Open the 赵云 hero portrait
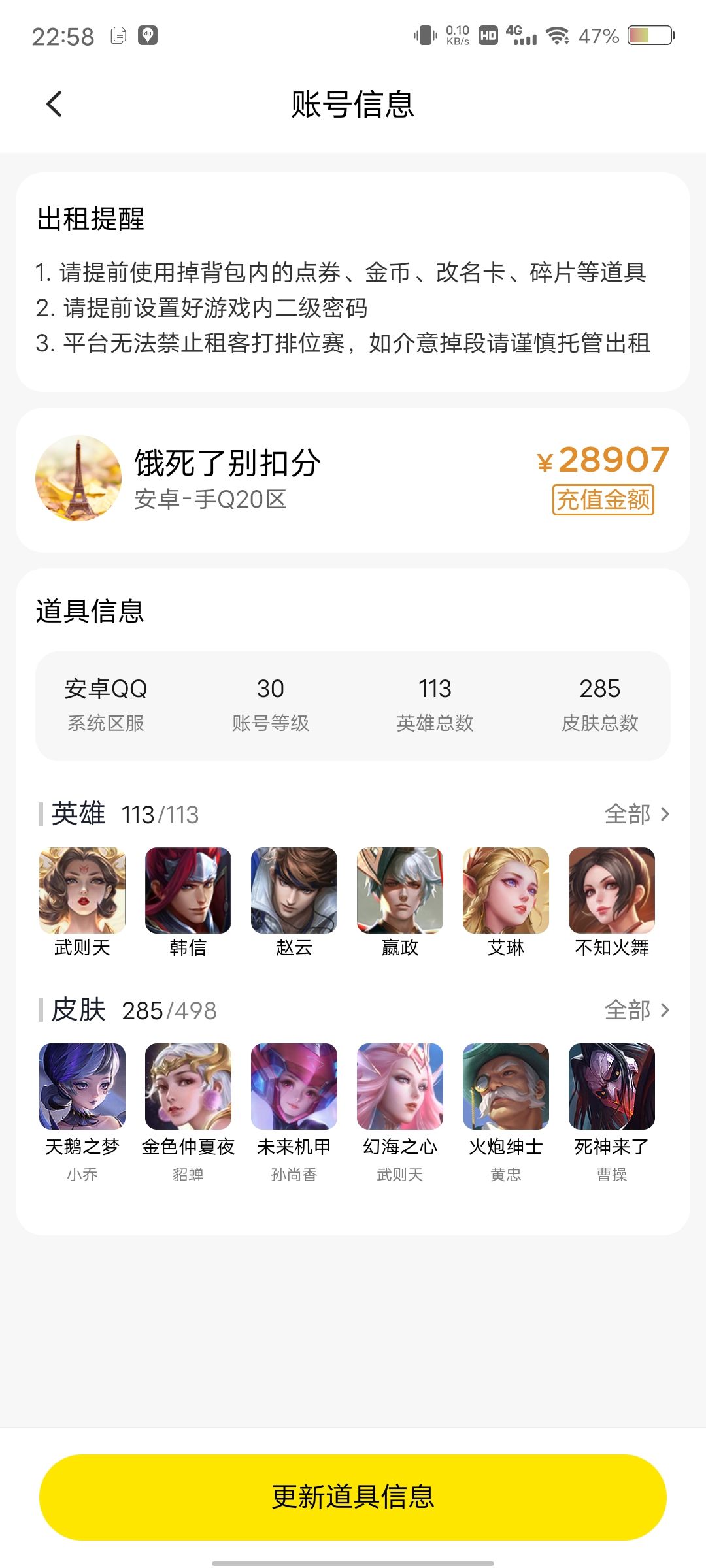The height and width of the screenshot is (1568, 706). 294,889
